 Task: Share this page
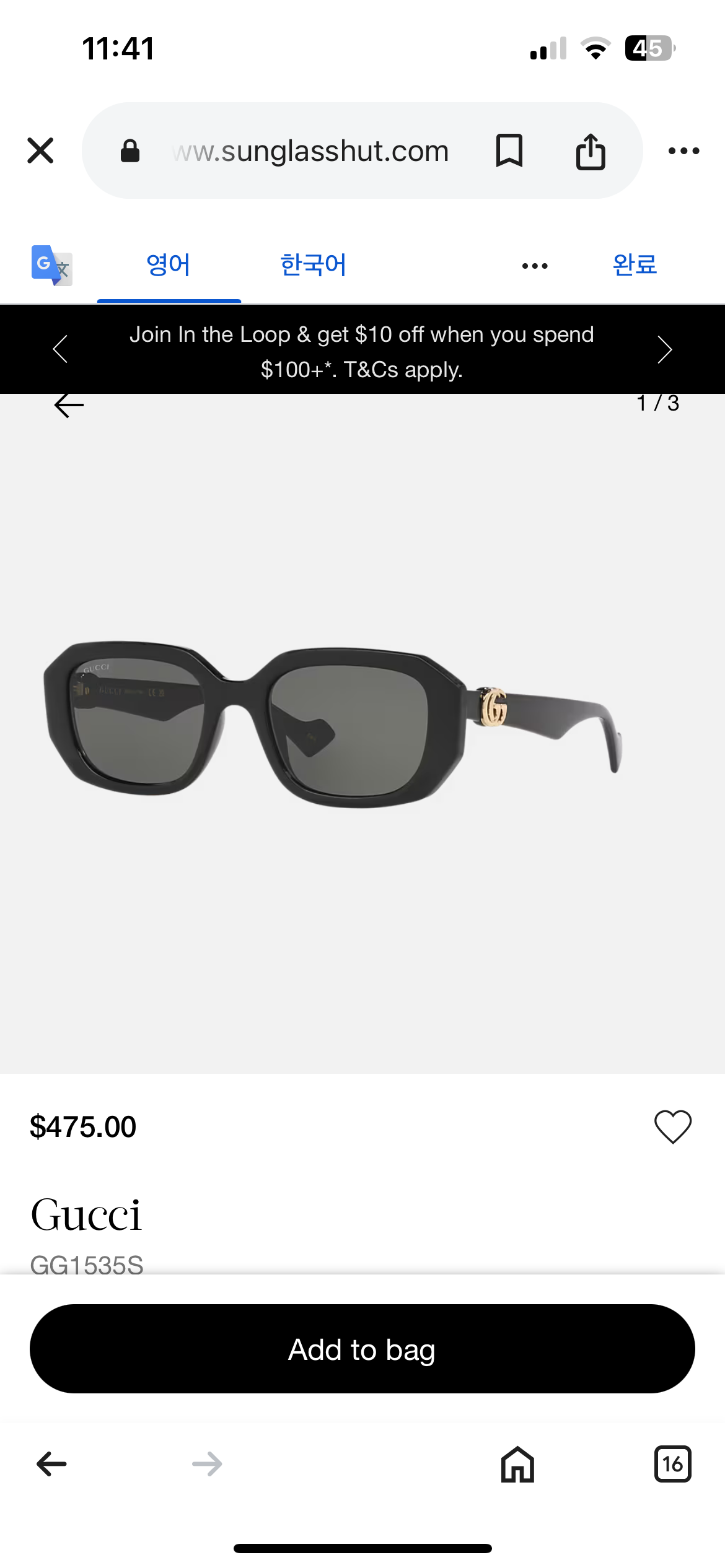coord(590,151)
